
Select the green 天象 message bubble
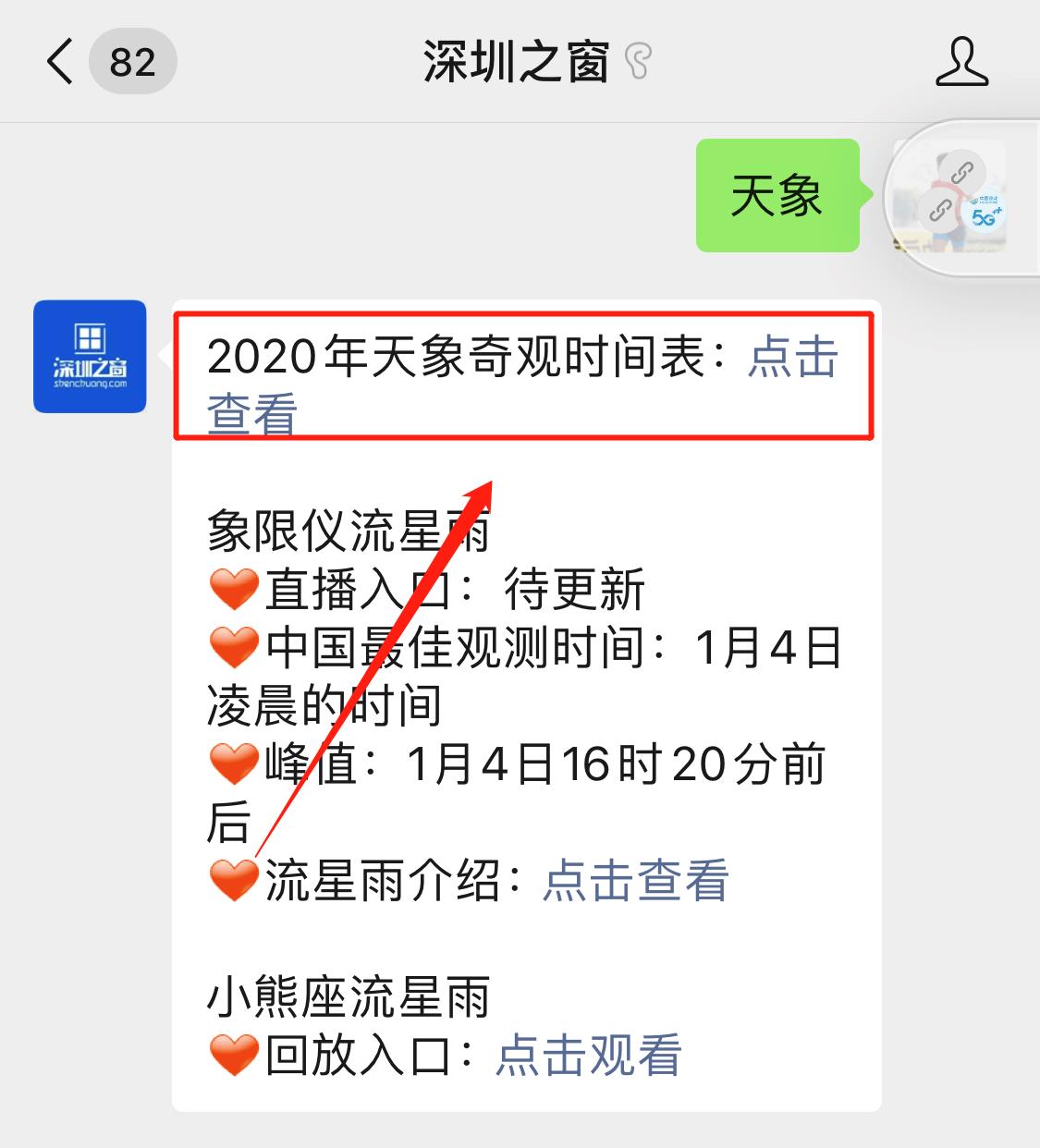pos(777,198)
